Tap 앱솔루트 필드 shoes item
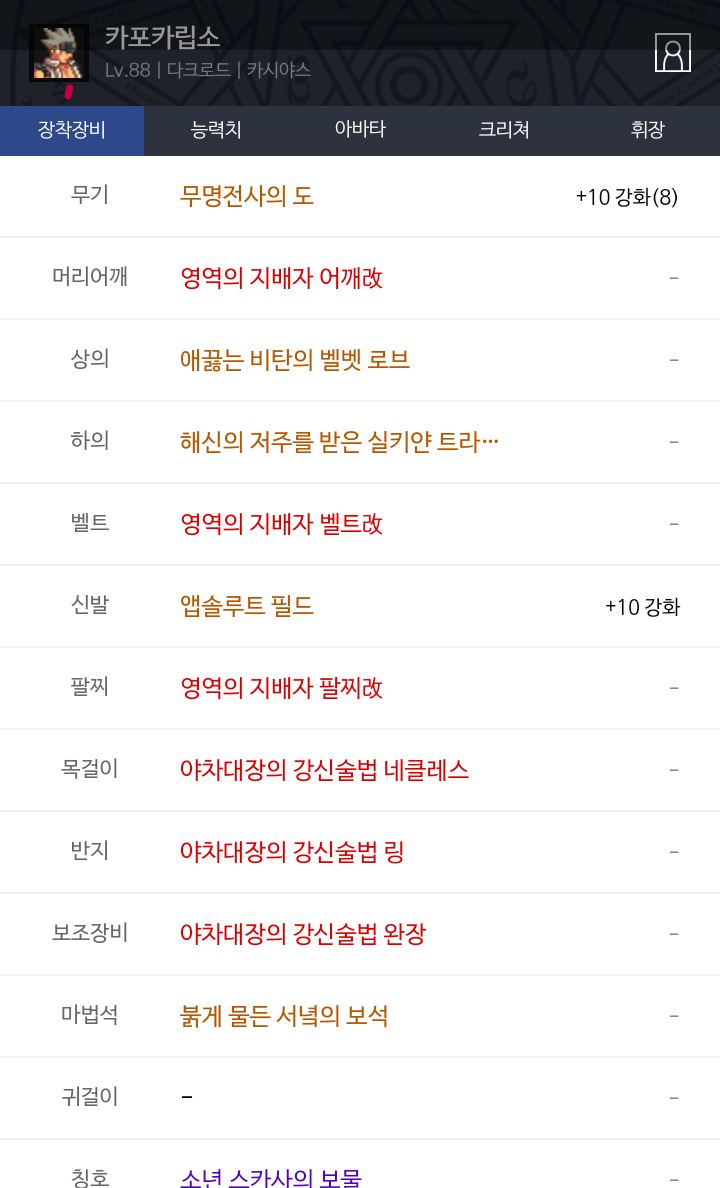Image resolution: width=720 pixels, height=1188 pixels. (x=246, y=606)
